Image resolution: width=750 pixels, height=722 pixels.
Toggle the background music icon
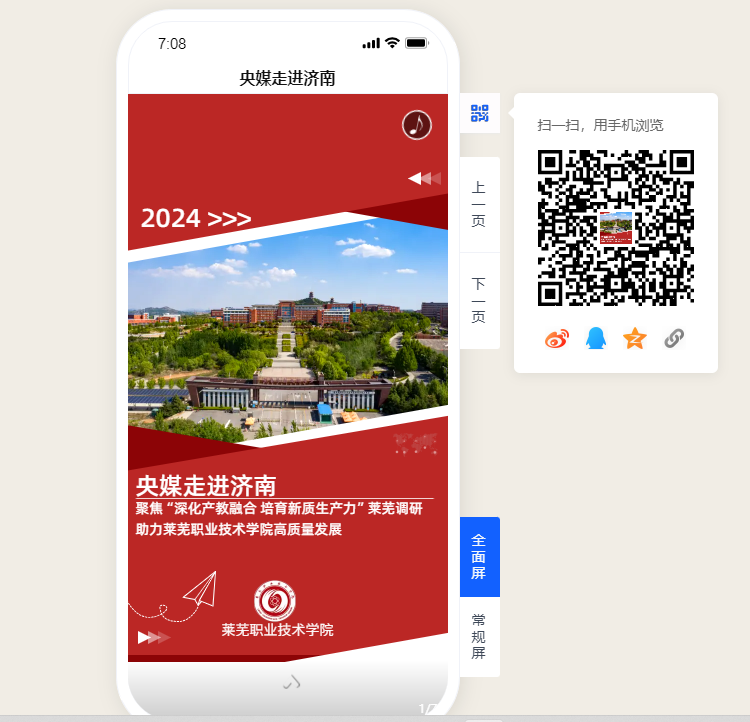click(417, 125)
